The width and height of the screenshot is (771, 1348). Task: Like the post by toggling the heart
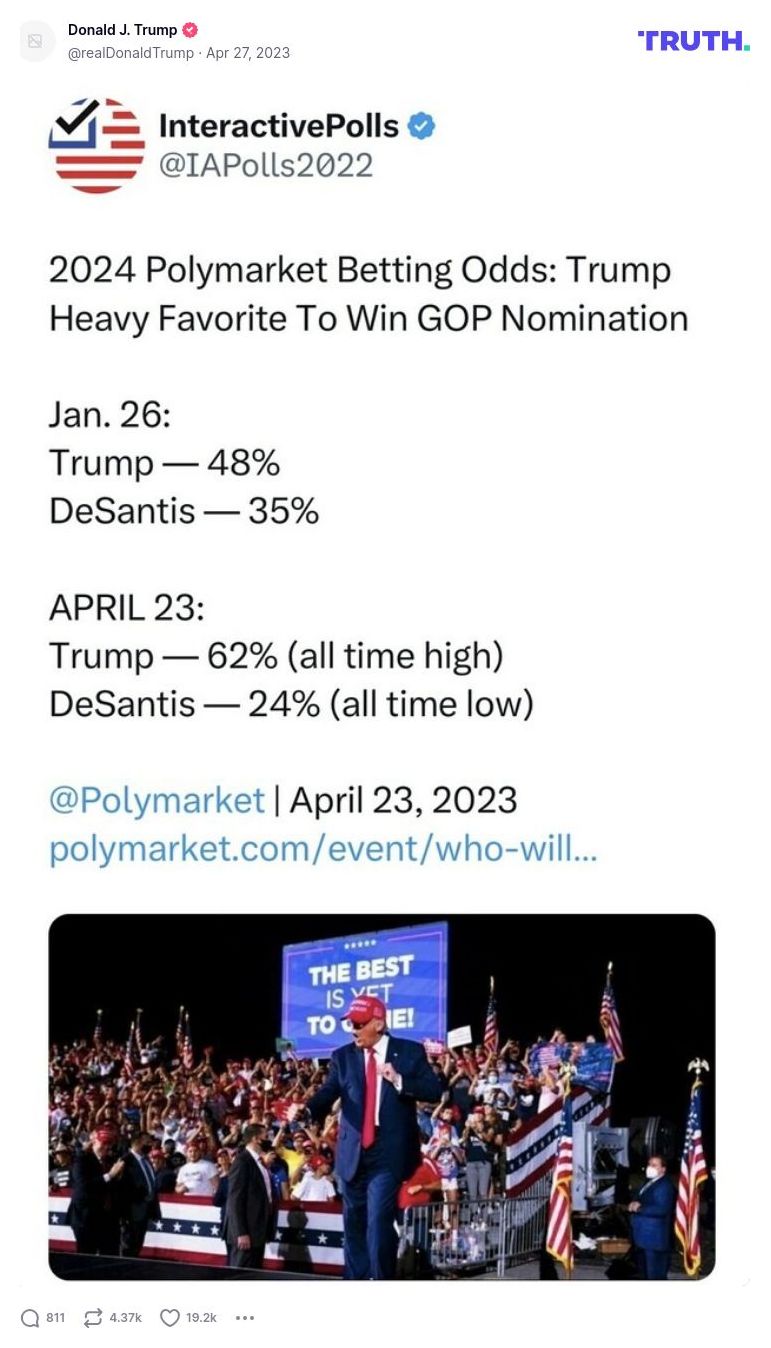[172, 1317]
